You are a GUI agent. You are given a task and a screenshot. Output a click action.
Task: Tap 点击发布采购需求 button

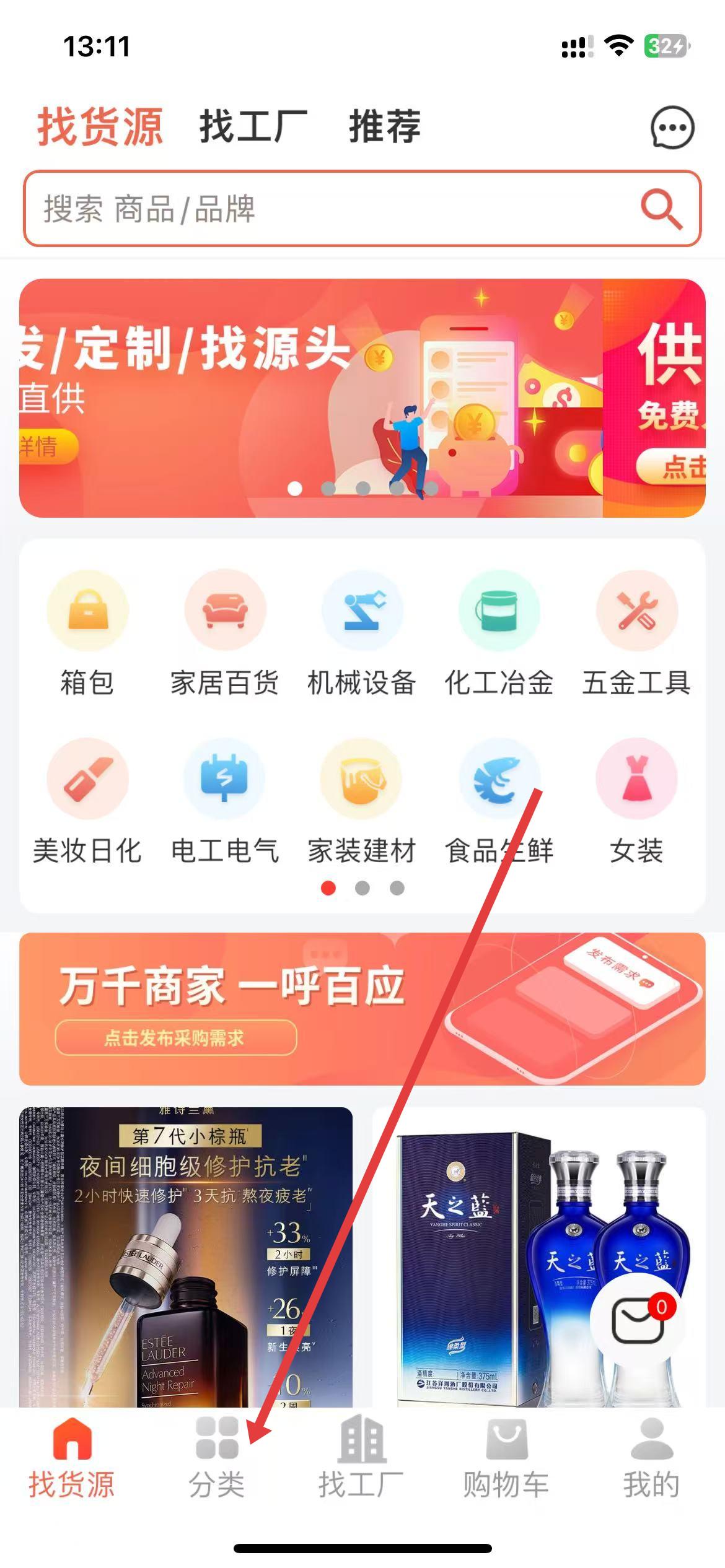[176, 1038]
